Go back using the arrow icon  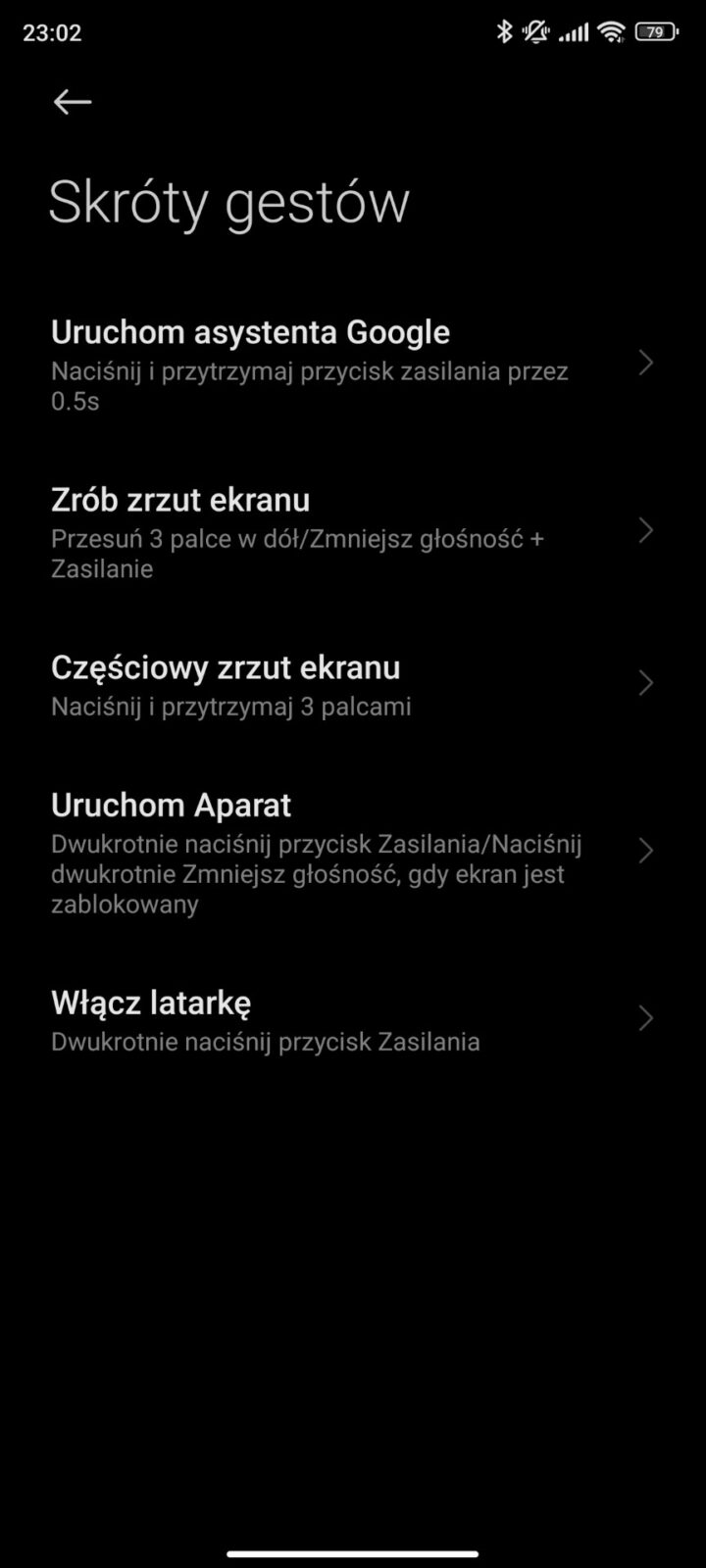click(73, 102)
